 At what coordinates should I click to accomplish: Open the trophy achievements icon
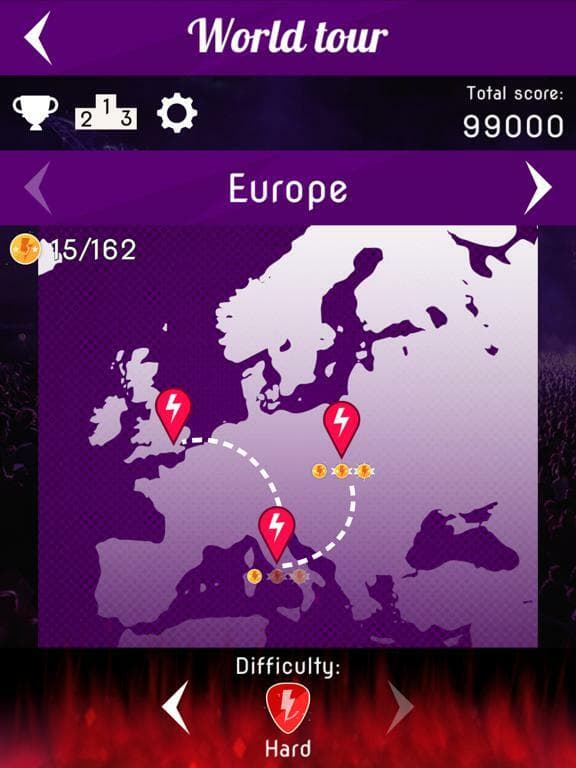pyautogui.click(x=35, y=113)
